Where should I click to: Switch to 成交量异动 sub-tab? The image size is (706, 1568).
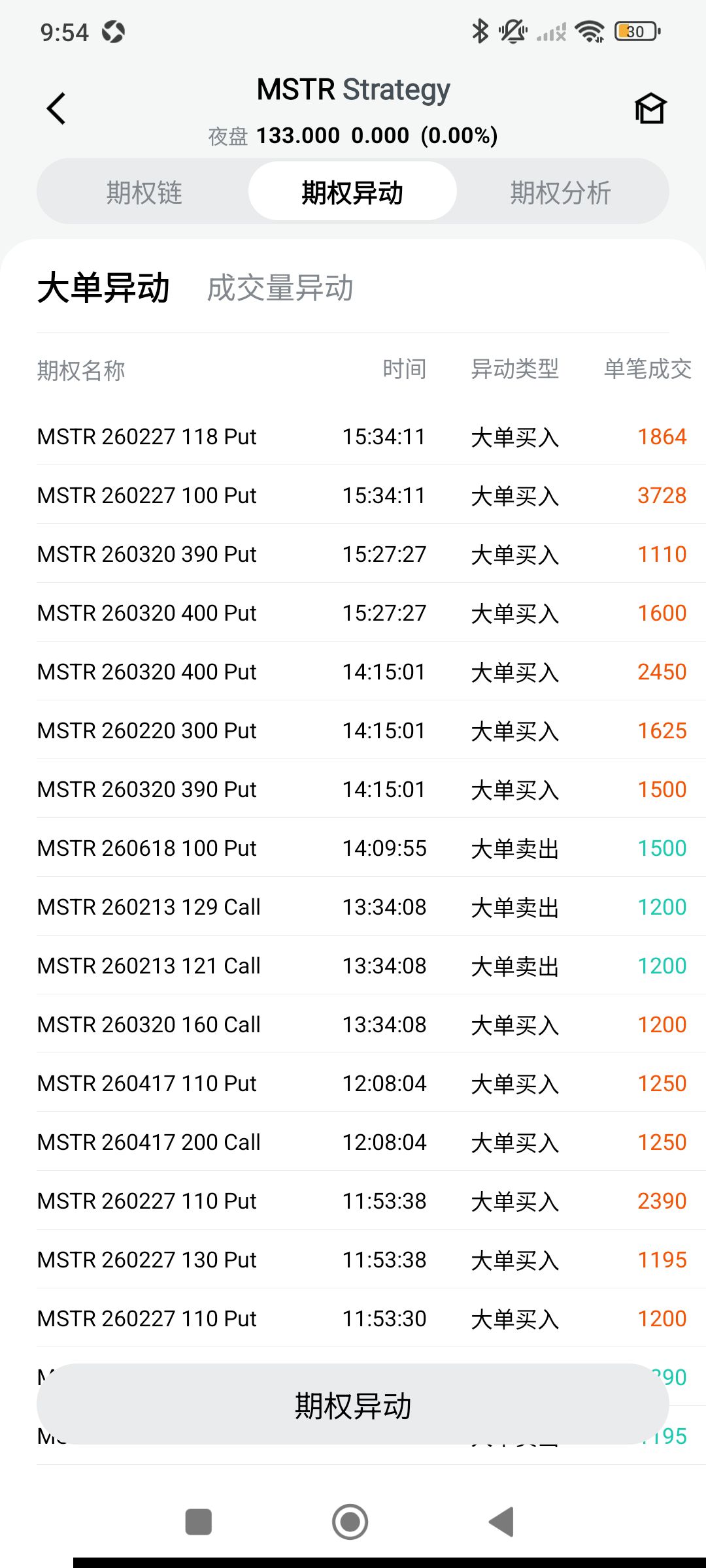pos(280,288)
